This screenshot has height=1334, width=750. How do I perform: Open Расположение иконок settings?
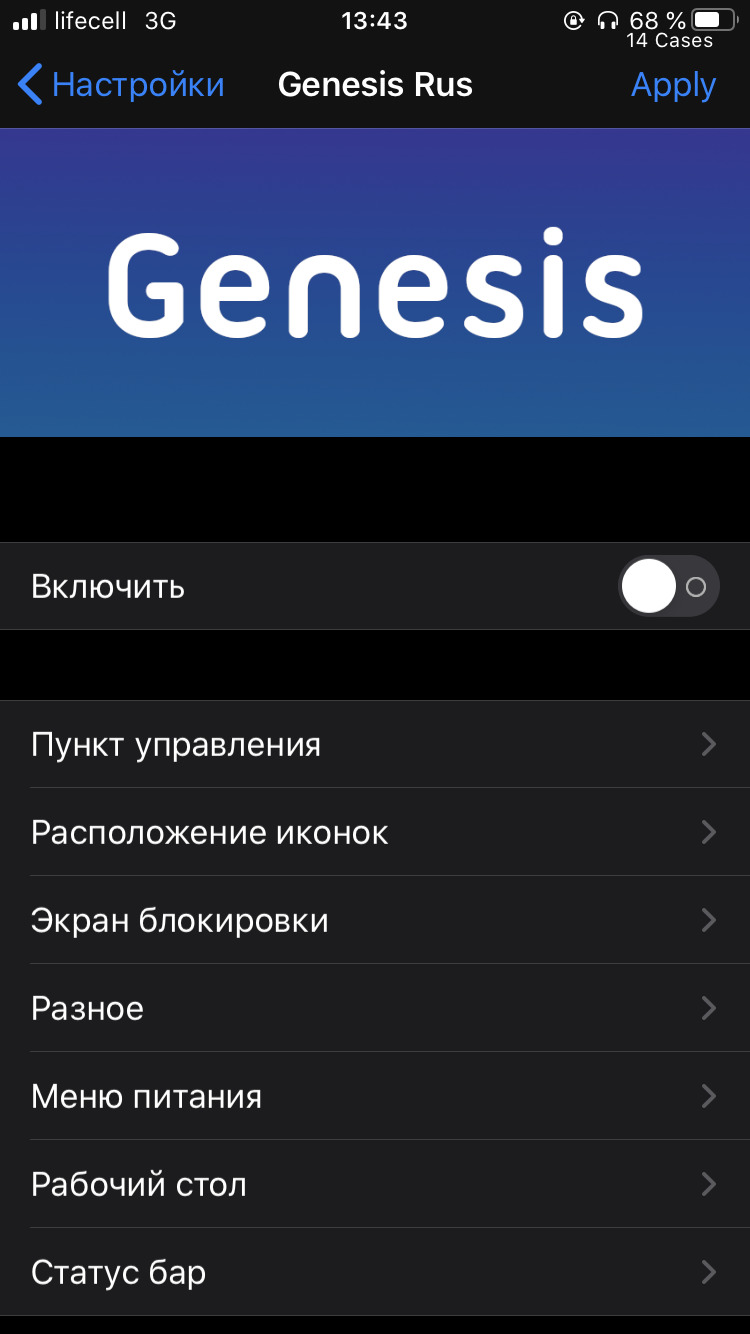coord(375,832)
